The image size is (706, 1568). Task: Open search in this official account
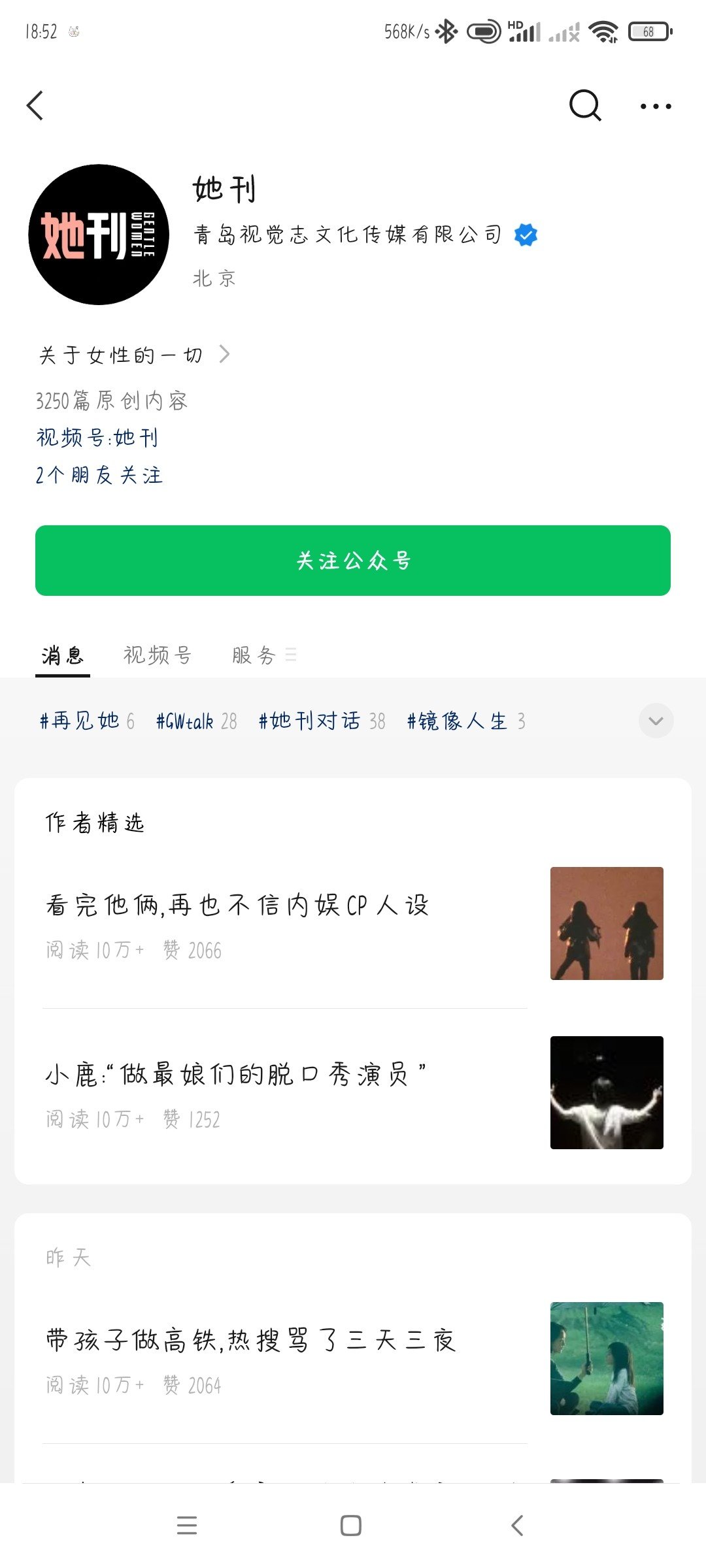click(x=584, y=105)
